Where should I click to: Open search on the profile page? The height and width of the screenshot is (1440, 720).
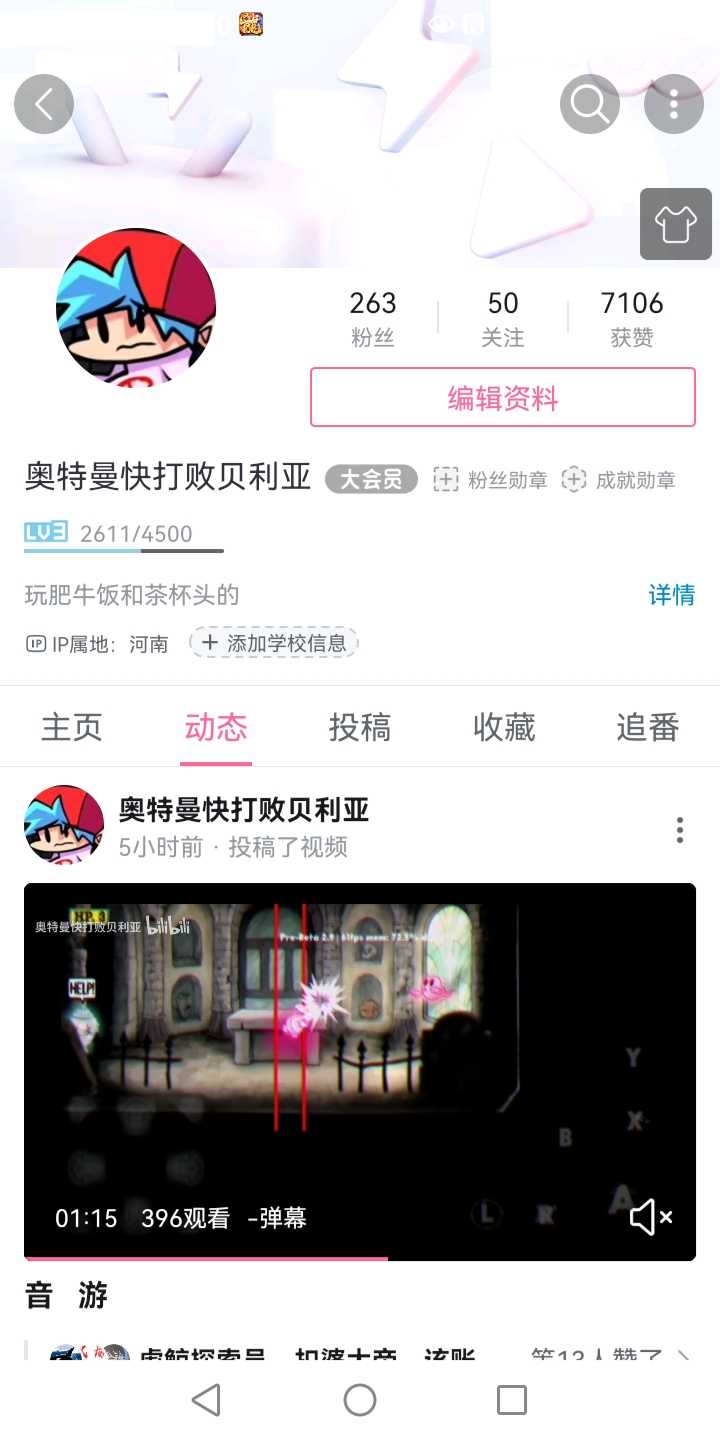point(589,104)
